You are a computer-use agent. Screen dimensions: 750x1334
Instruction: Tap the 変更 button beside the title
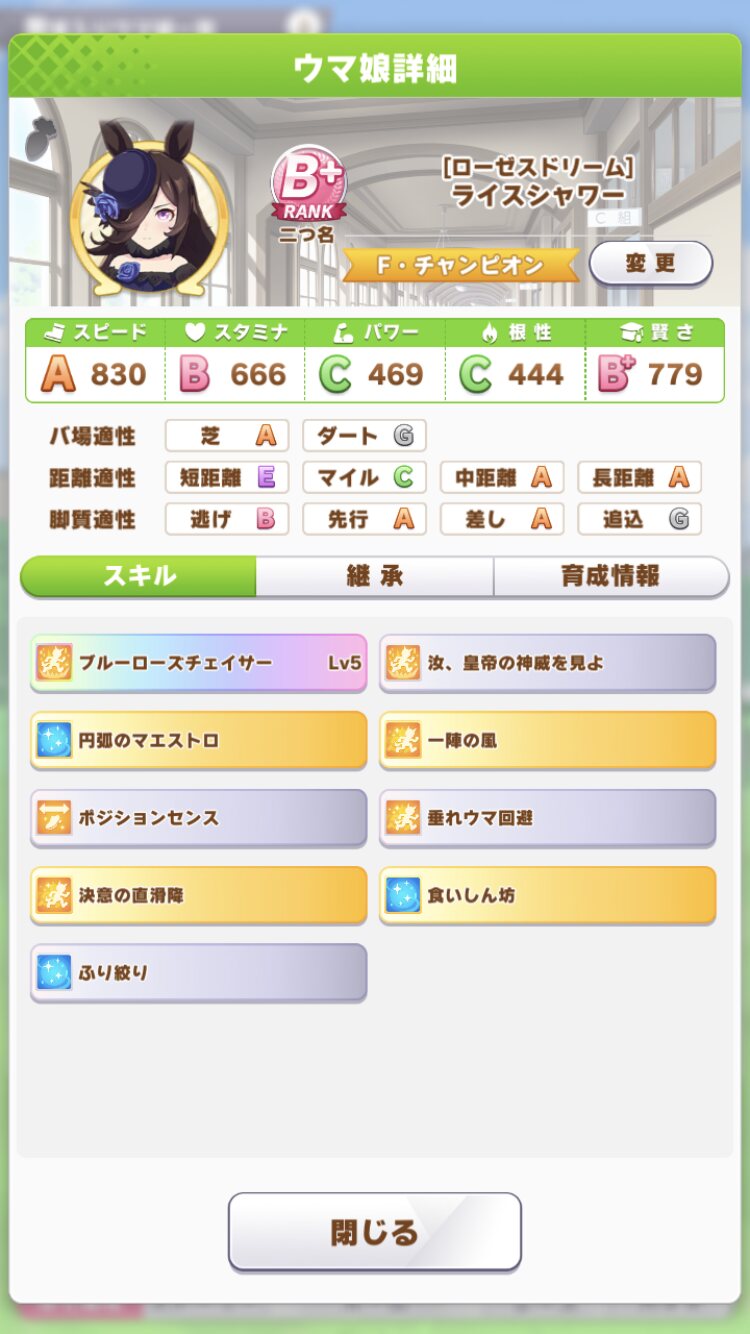[x=651, y=263]
